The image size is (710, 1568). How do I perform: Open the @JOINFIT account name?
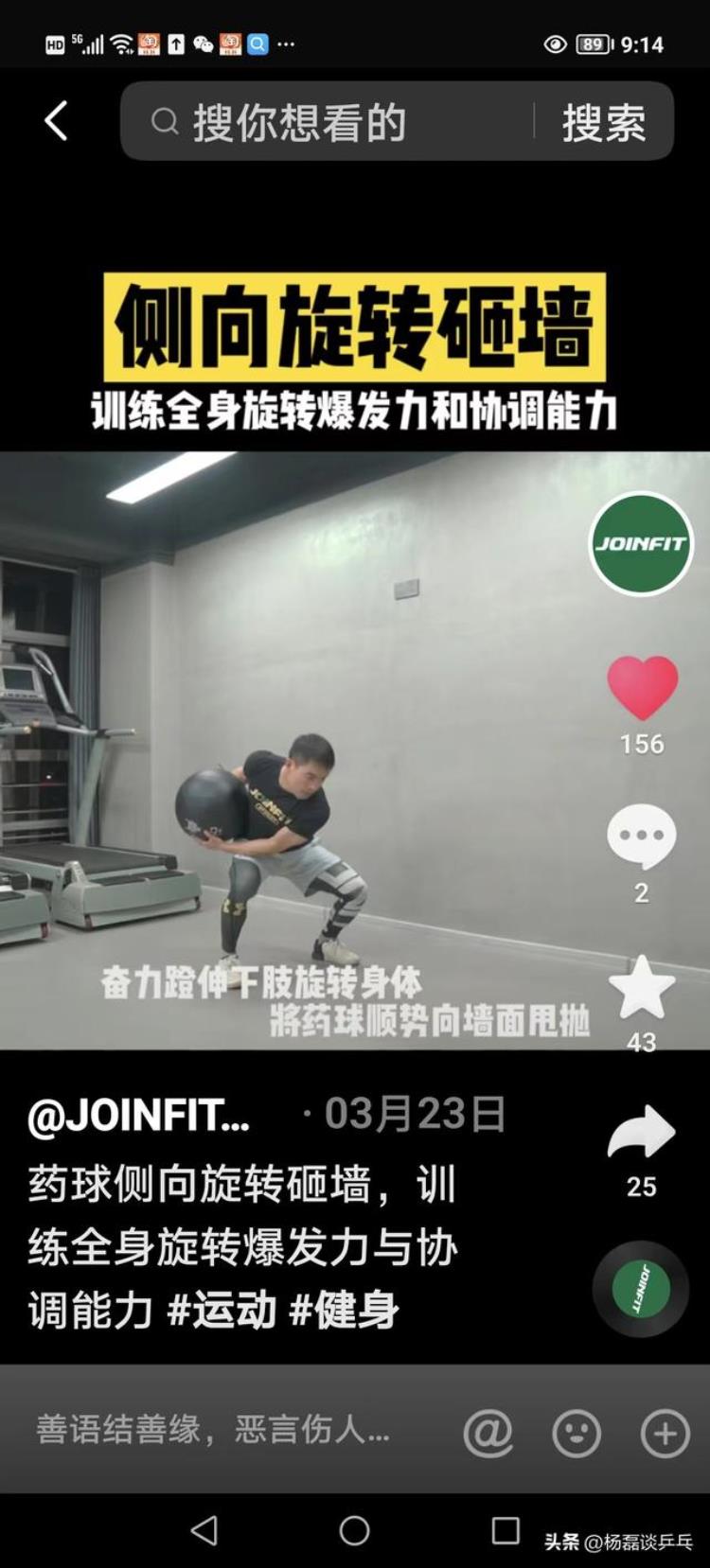coord(139,1116)
